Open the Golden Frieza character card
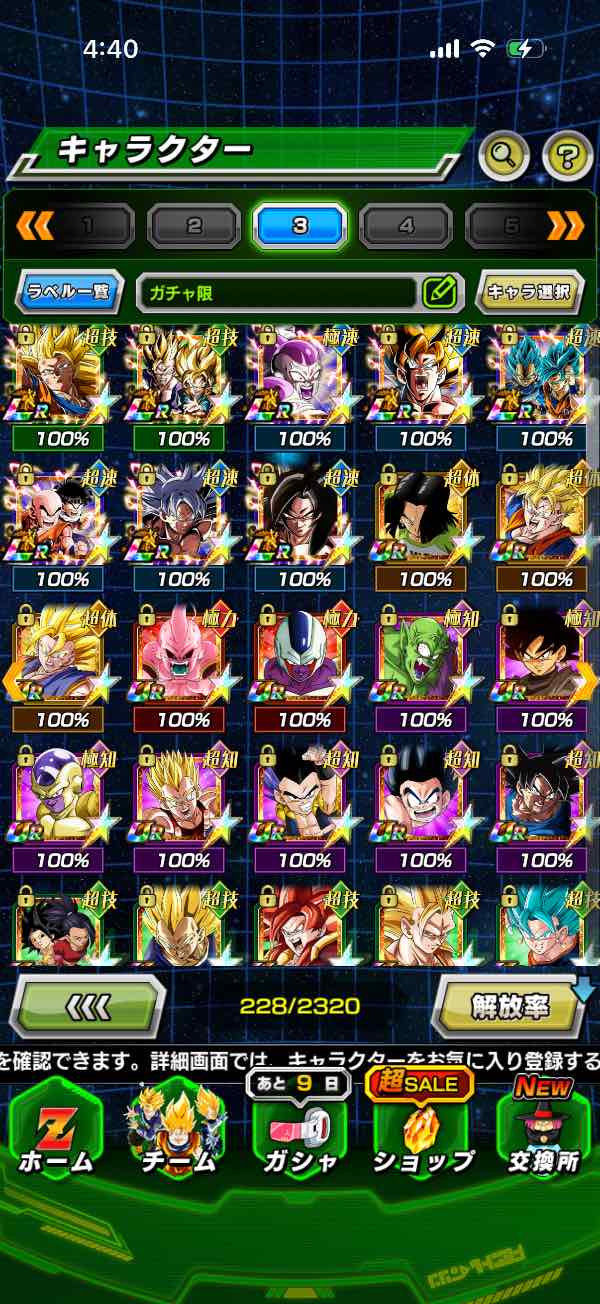600x1304 pixels. click(62, 795)
